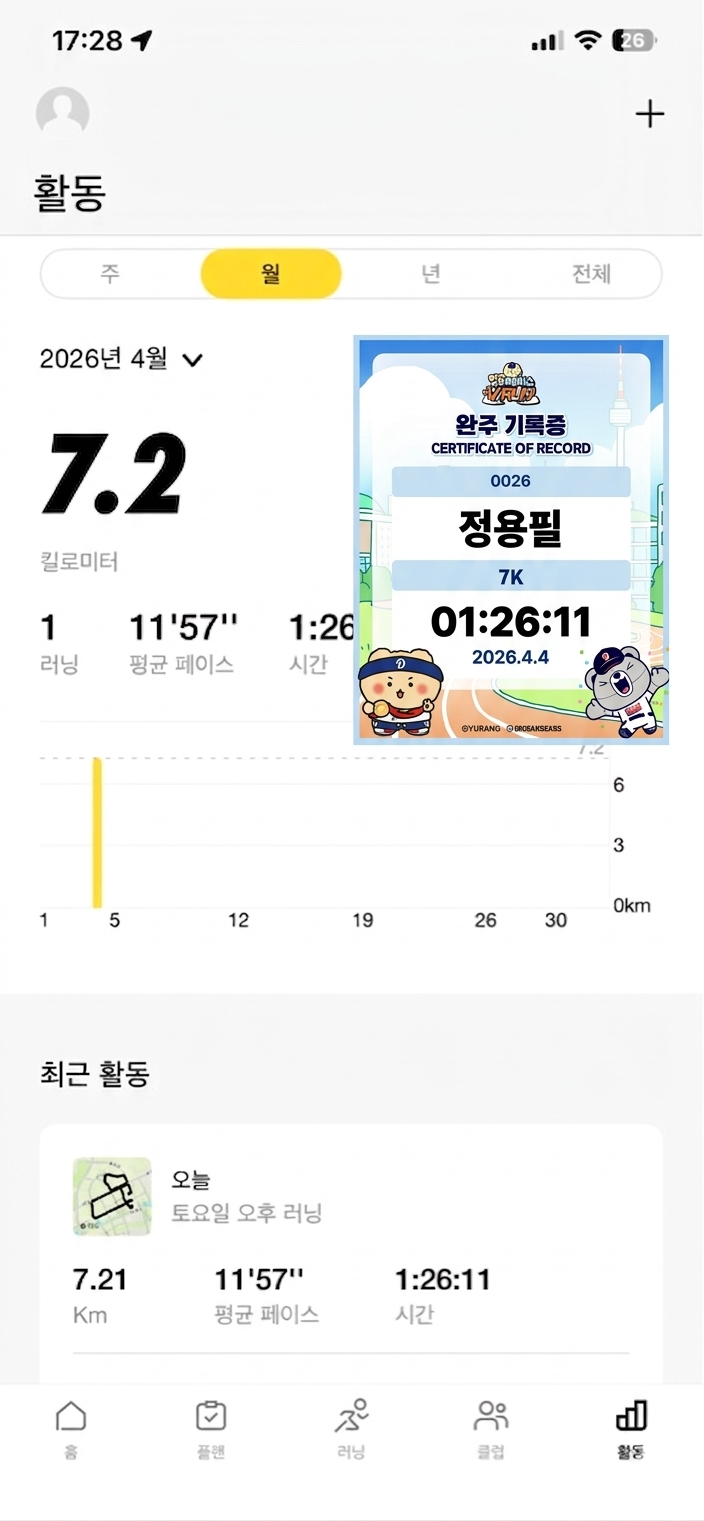Switch to the 년 view
Screen dimensions: 704x1521
click(431, 274)
